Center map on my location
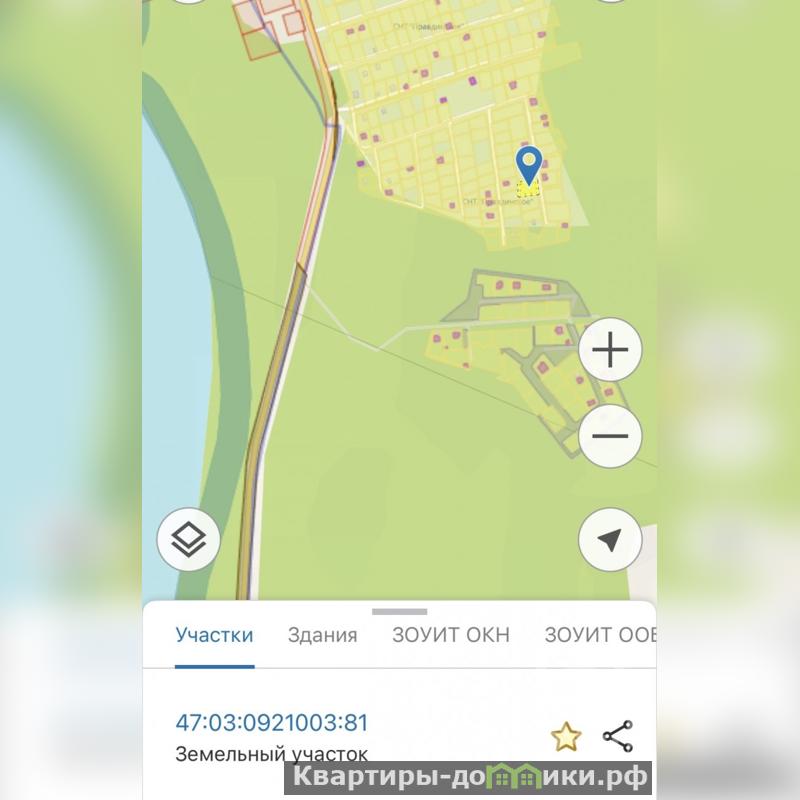The width and height of the screenshot is (800, 800). click(x=610, y=541)
